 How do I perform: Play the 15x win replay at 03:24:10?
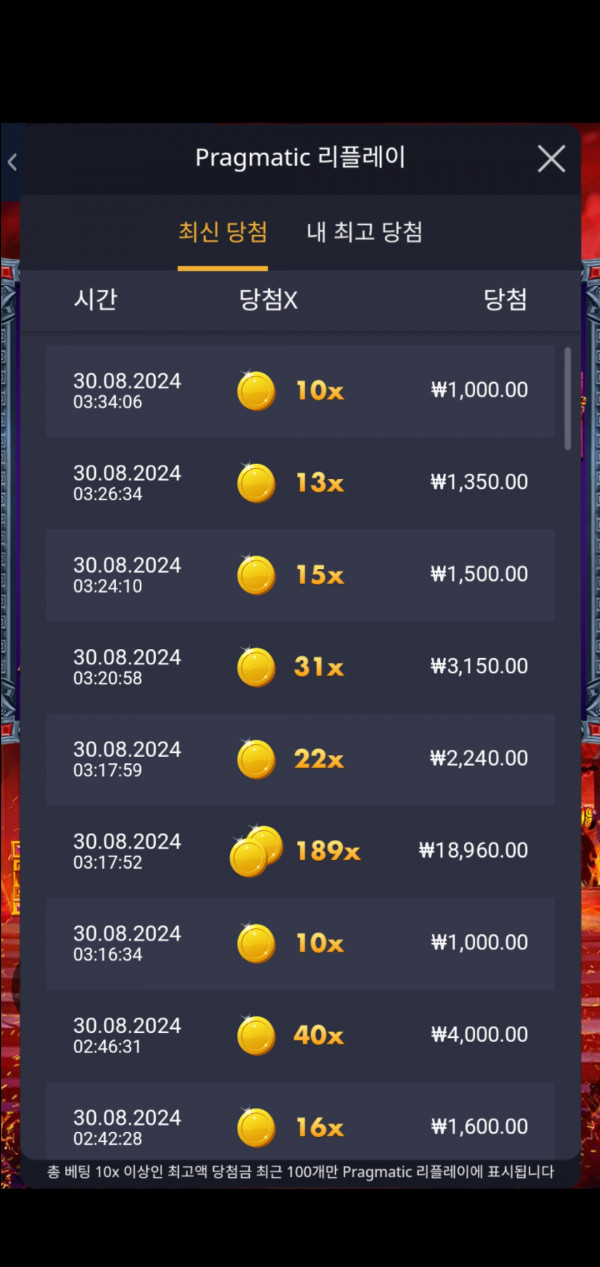pos(300,575)
